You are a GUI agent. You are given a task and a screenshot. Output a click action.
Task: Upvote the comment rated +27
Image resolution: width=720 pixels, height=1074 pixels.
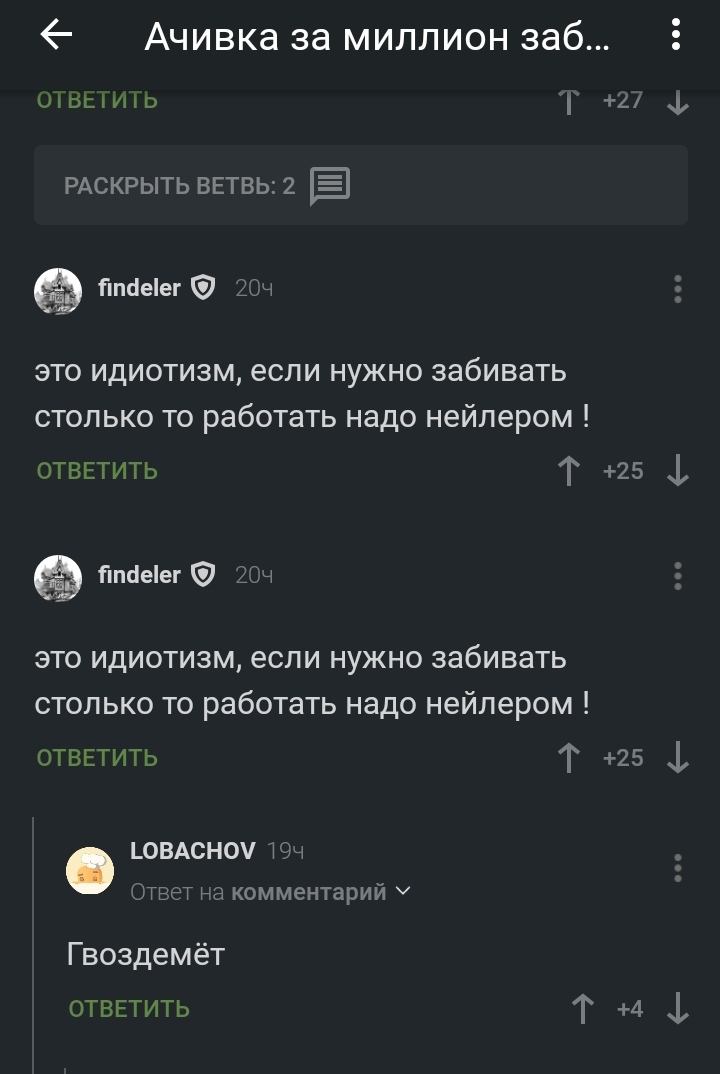click(x=569, y=101)
